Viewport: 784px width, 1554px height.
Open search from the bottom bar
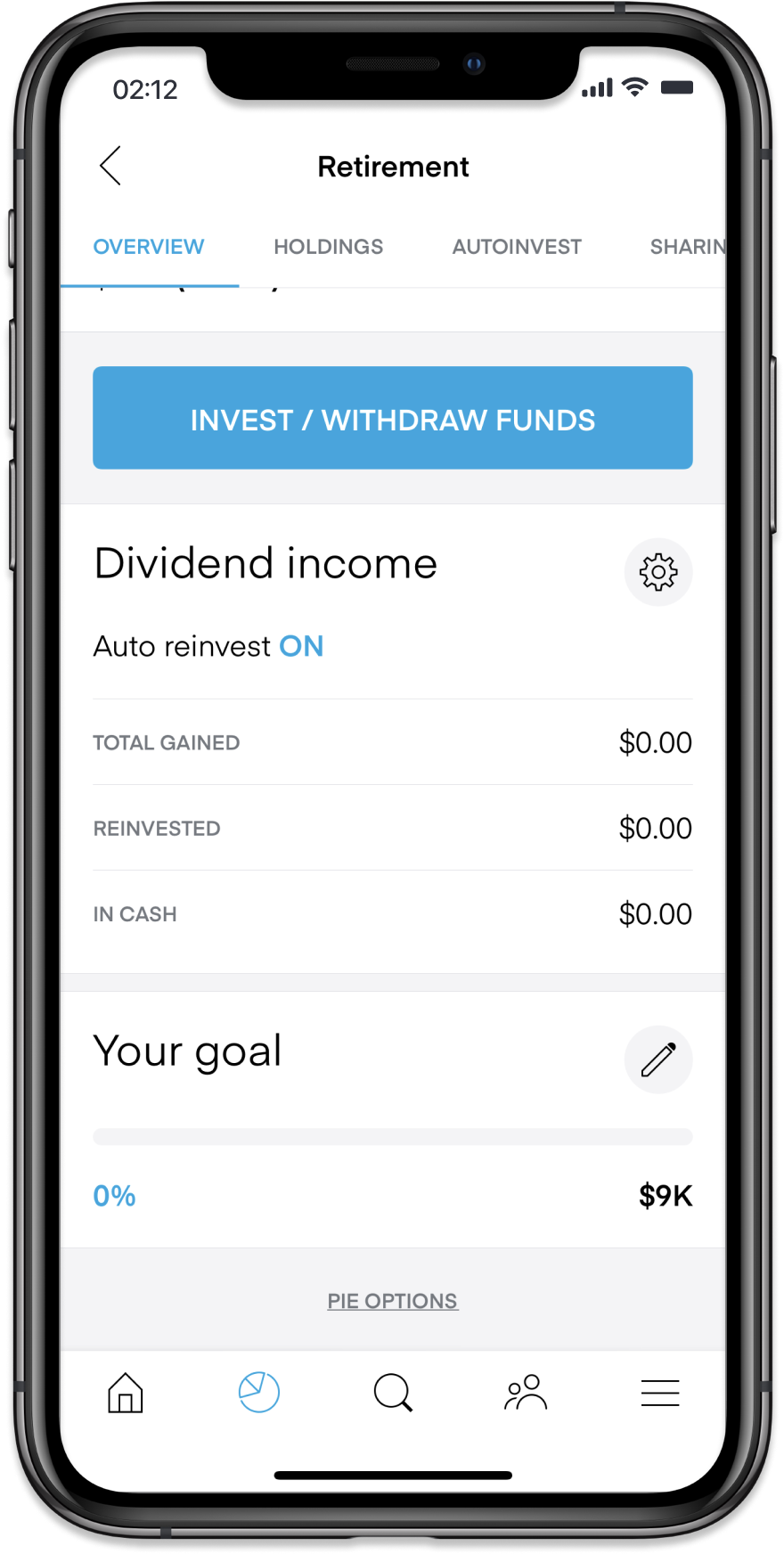click(x=393, y=1392)
